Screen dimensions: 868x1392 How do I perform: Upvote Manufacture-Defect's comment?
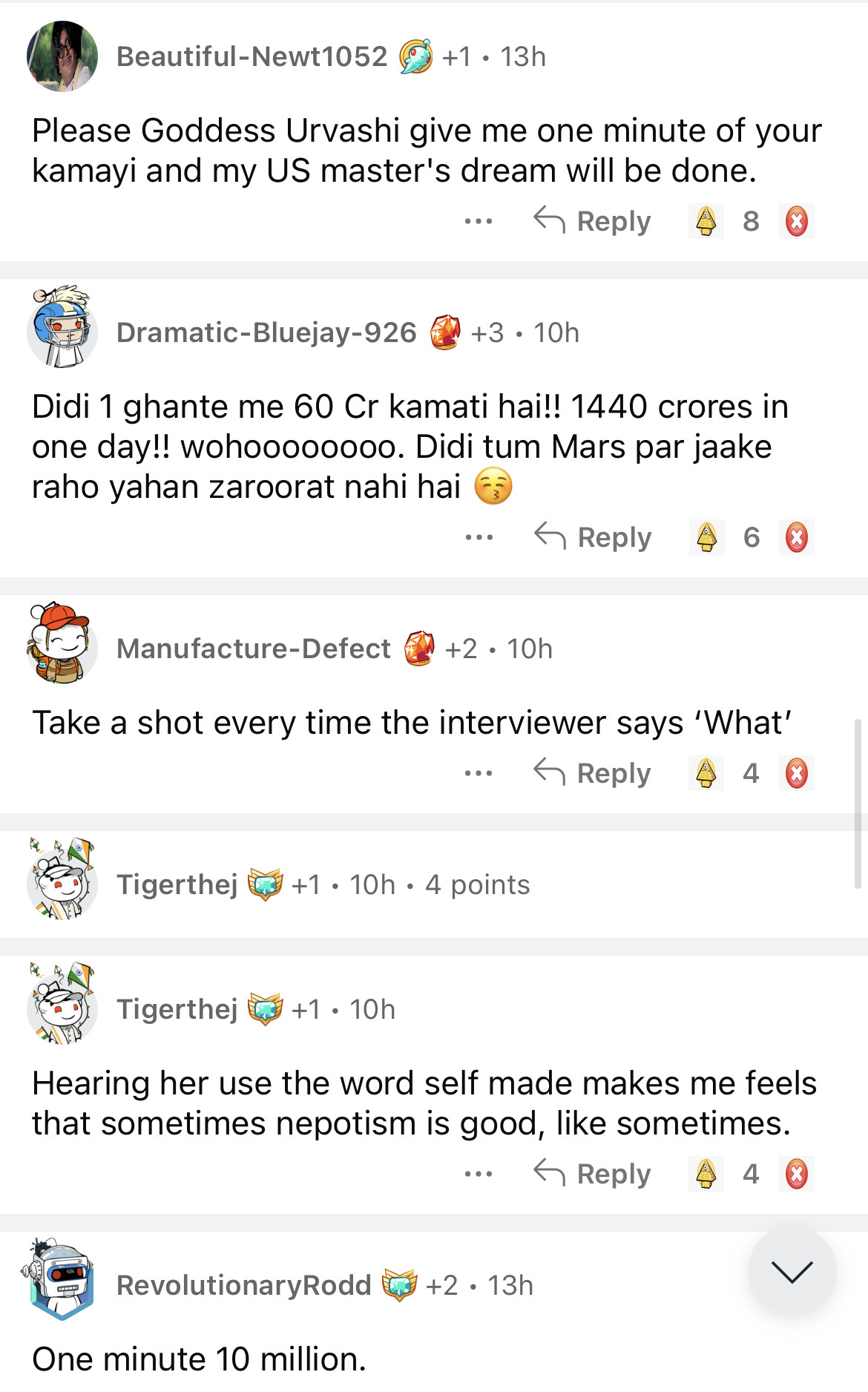[x=706, y=773]
